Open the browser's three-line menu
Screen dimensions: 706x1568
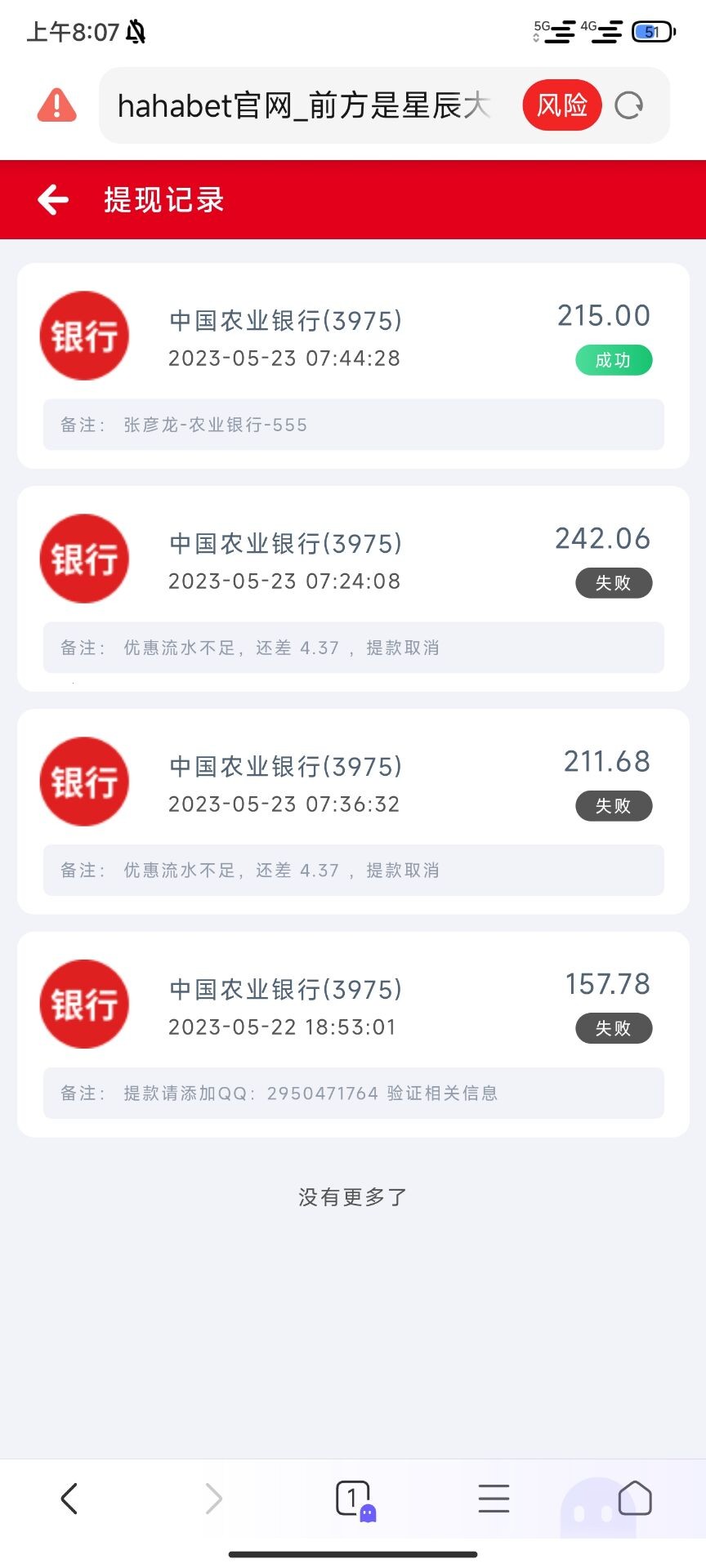pyautogui.click(x=494, y=1499)
